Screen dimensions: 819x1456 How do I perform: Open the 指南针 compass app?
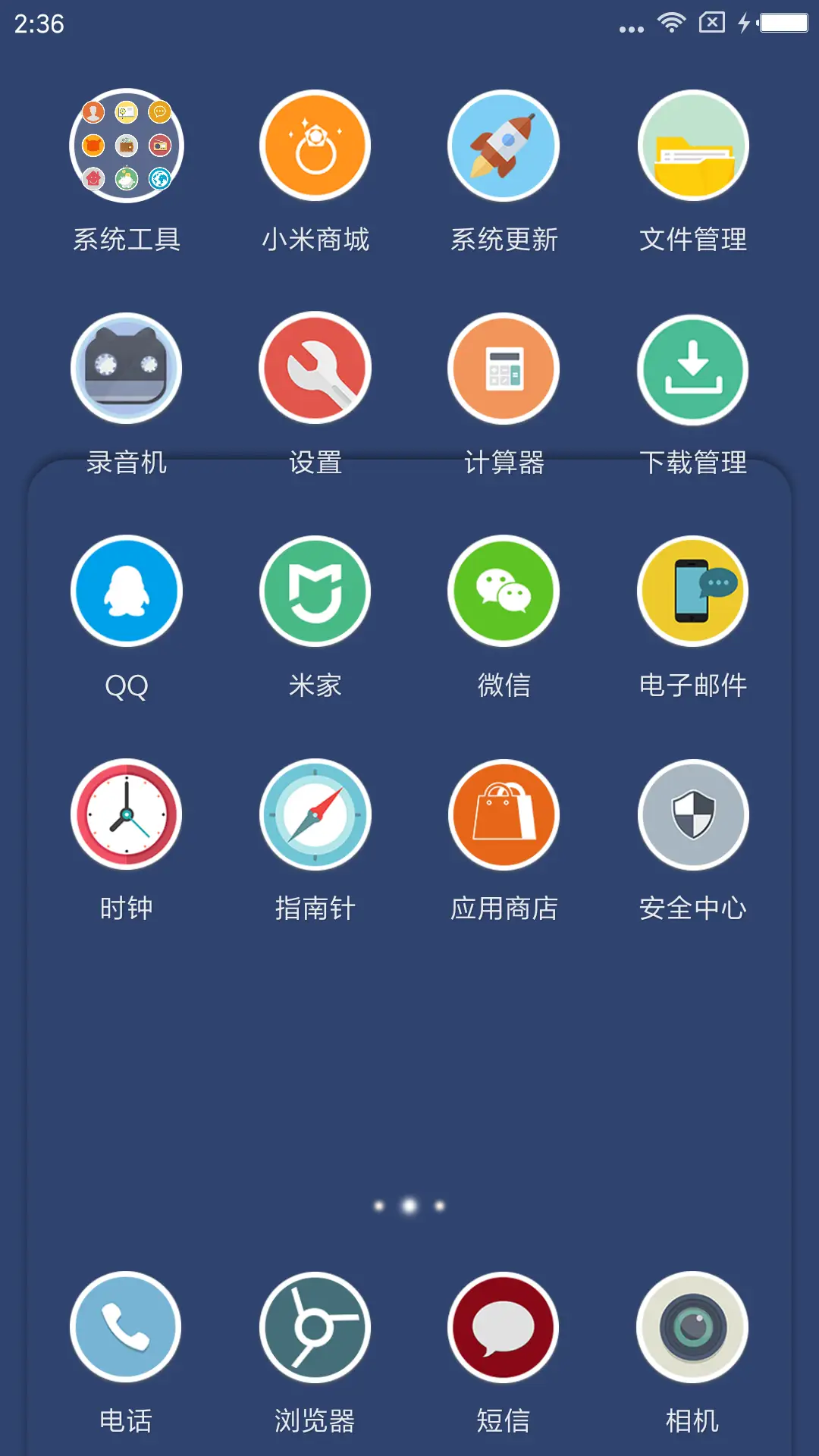click(x=315, y=814)
